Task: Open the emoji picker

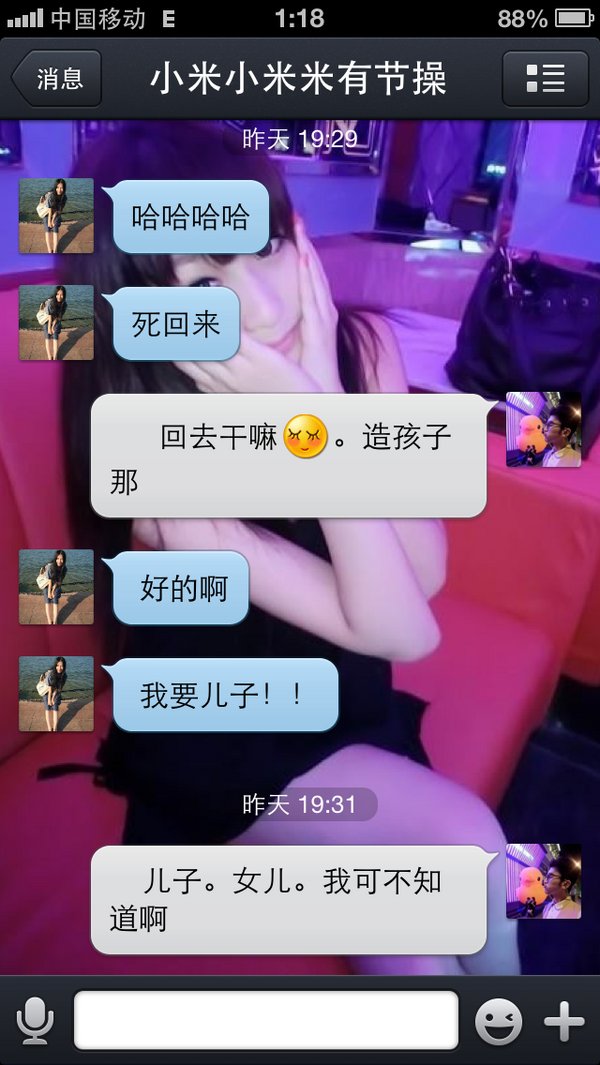Action: [498, 1021]
